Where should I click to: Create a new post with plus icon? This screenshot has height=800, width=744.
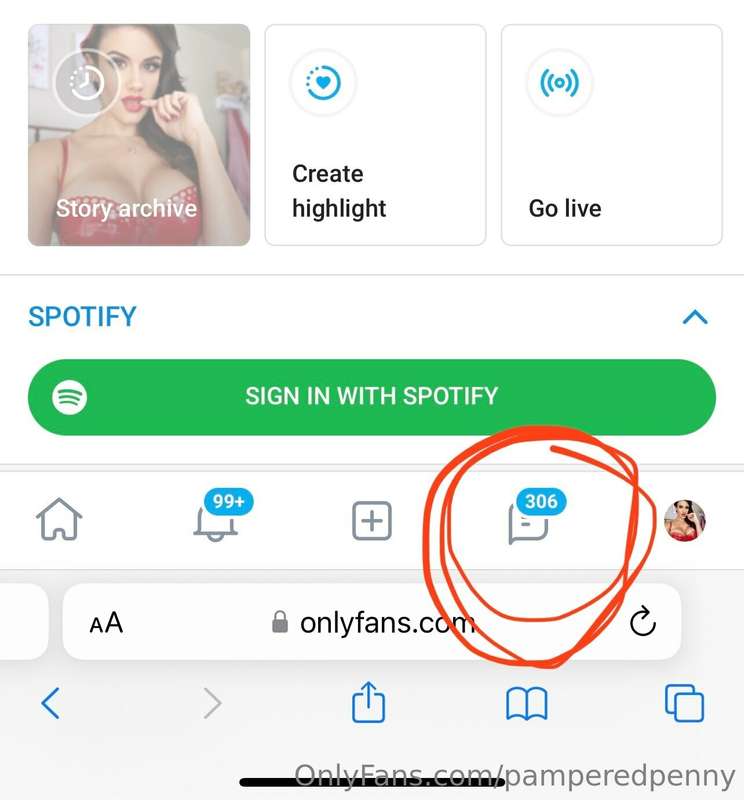pos(371,521)
